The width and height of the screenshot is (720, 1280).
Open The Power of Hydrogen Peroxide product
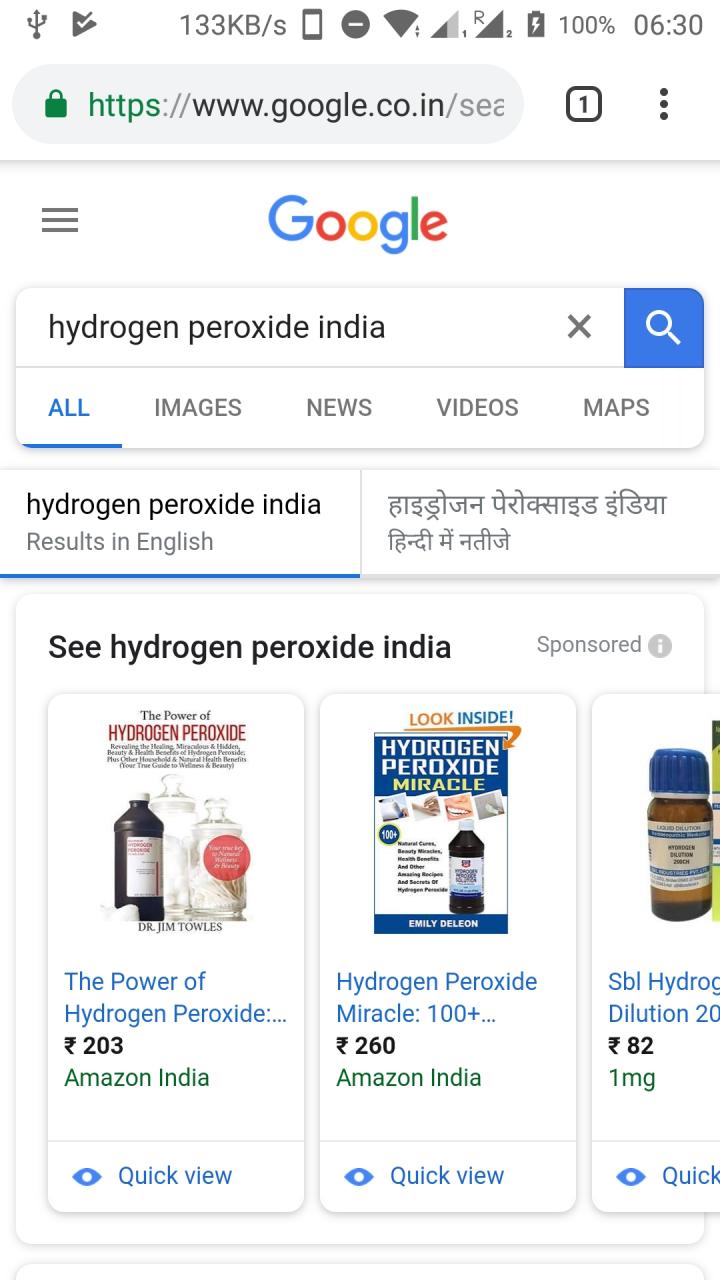[x=175, y=997]
